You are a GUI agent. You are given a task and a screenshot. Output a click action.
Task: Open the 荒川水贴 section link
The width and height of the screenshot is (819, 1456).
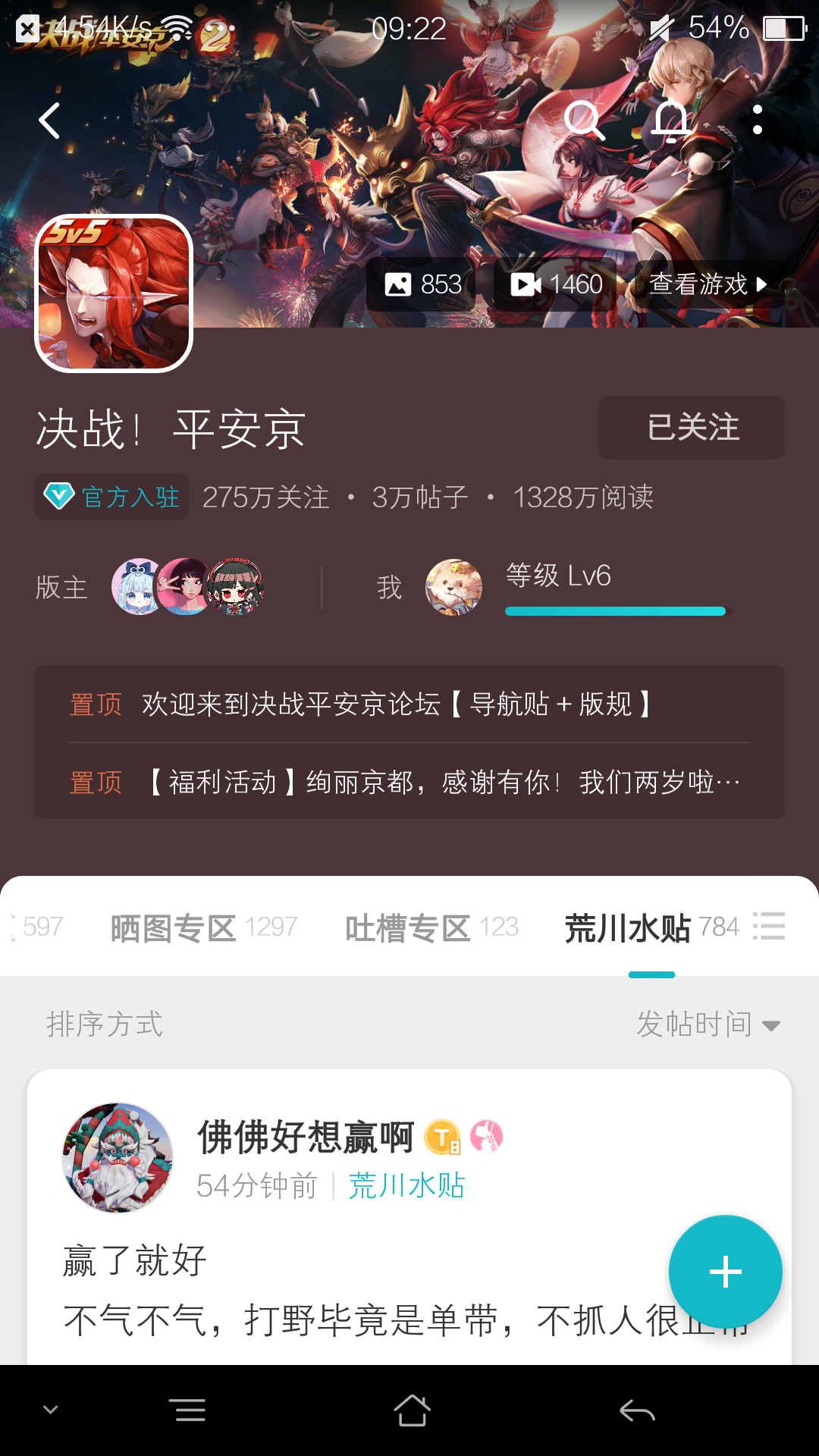click(407, 1187)
